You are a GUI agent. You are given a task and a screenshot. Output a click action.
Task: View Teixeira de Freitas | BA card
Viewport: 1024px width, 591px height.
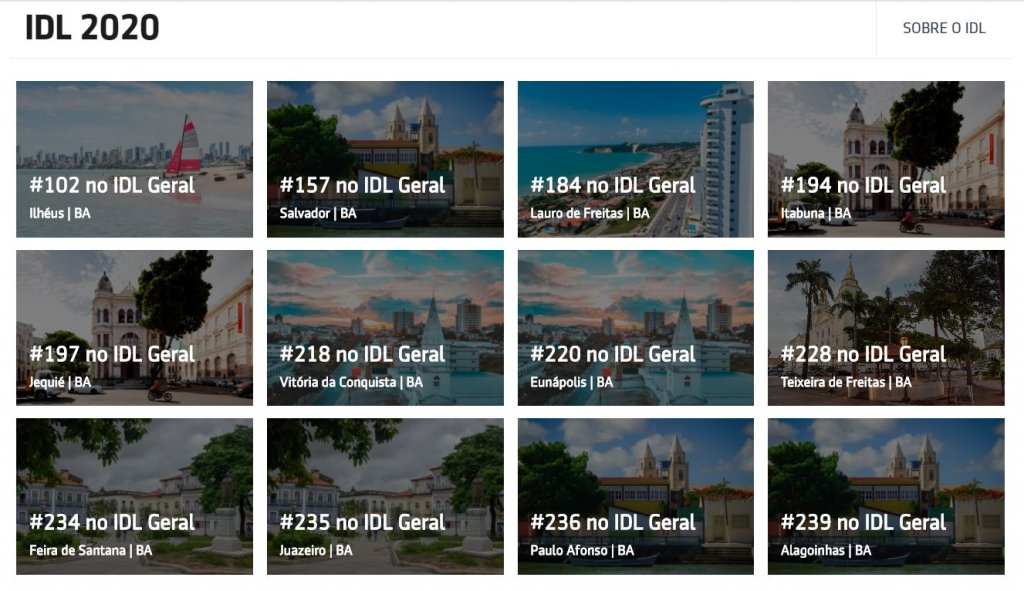click(x=885, y=328)
